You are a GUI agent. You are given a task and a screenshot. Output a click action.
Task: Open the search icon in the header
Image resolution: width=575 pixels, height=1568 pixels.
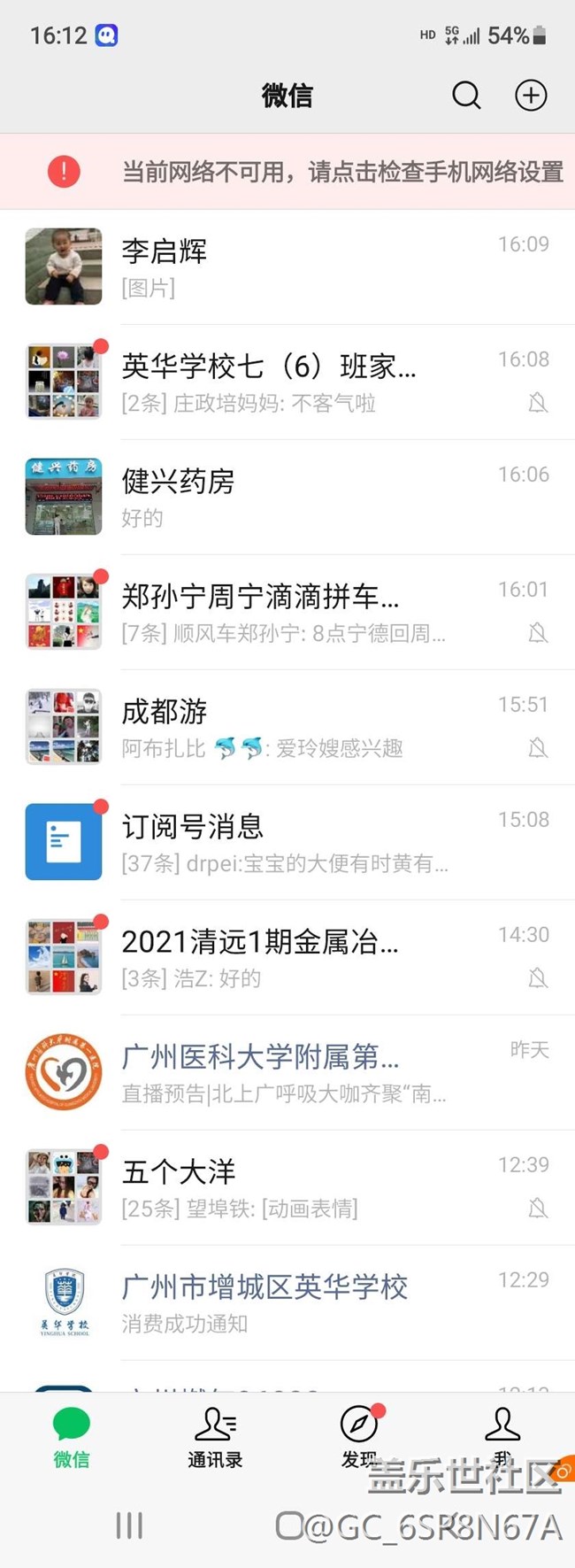[466, 96]
